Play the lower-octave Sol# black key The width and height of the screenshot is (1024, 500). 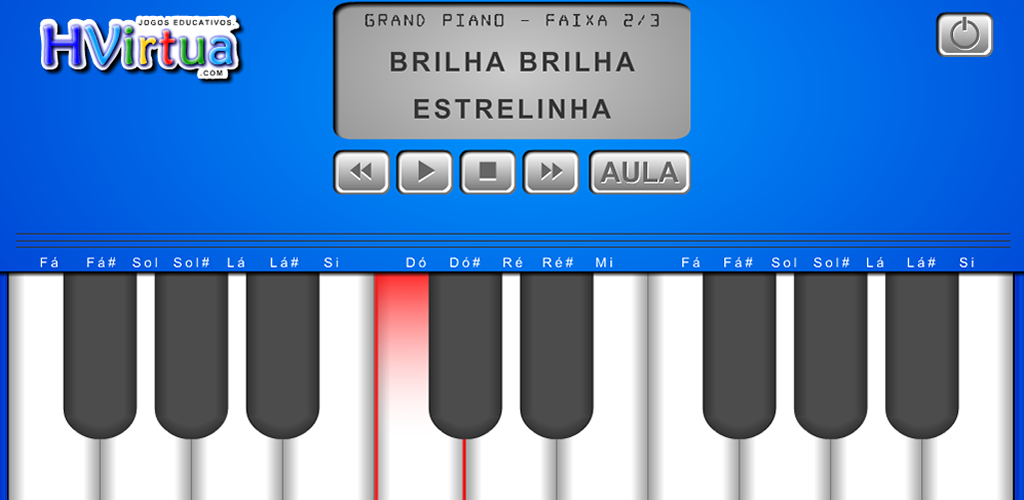point(191,350)
